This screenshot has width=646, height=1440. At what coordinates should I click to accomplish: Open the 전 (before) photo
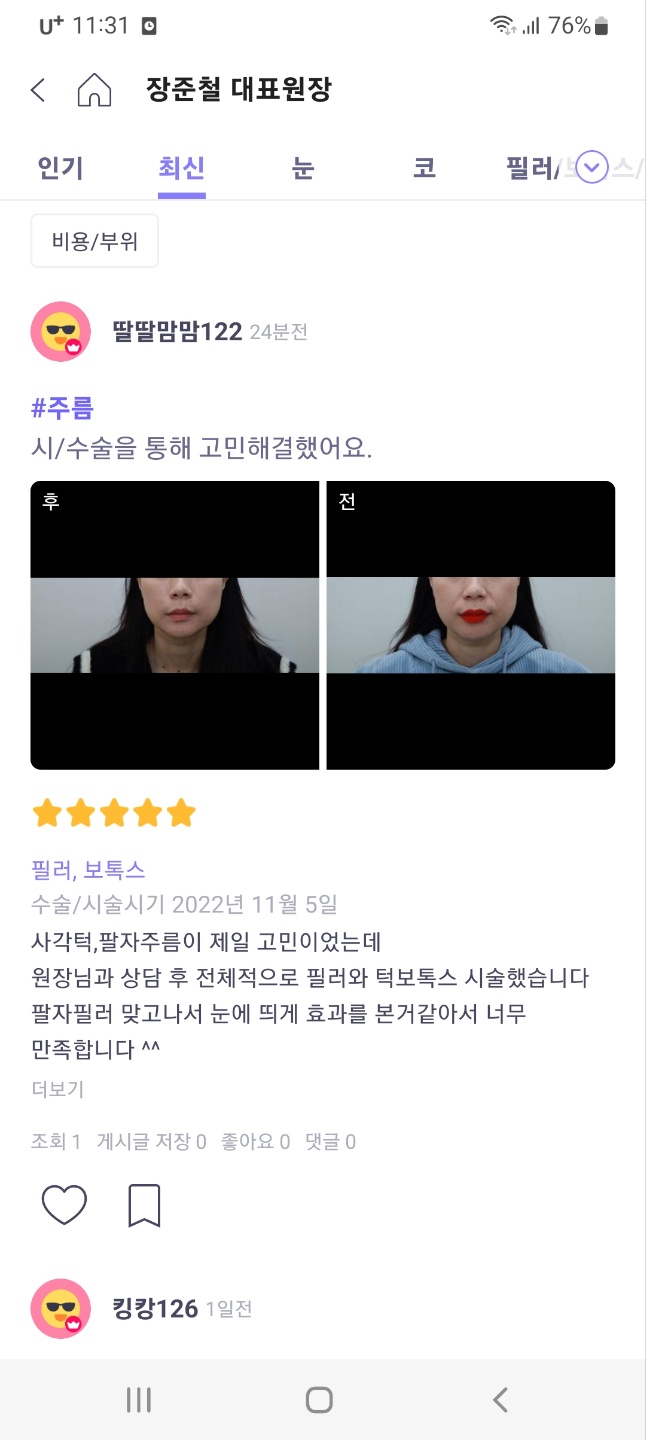(x=471, y=625)
